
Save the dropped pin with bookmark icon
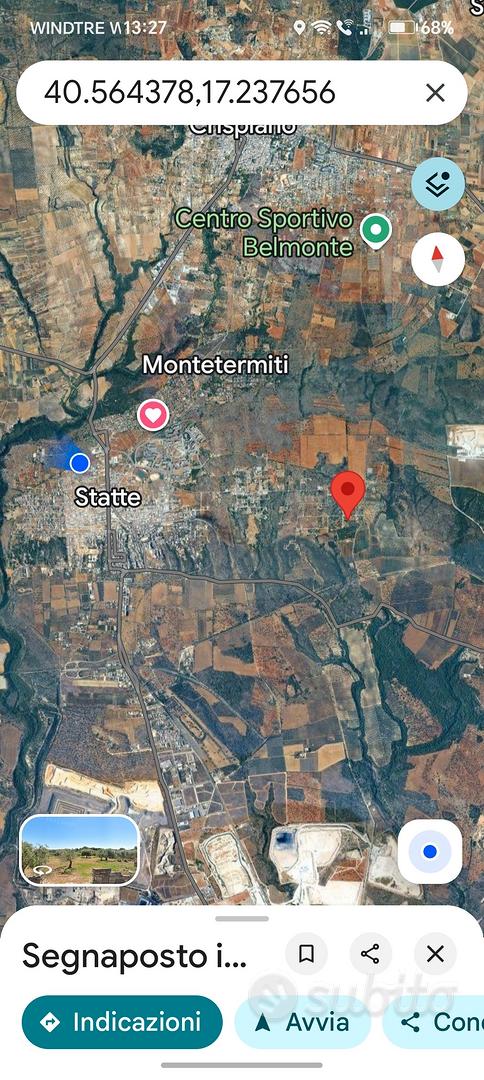click(x=306, y=954)
